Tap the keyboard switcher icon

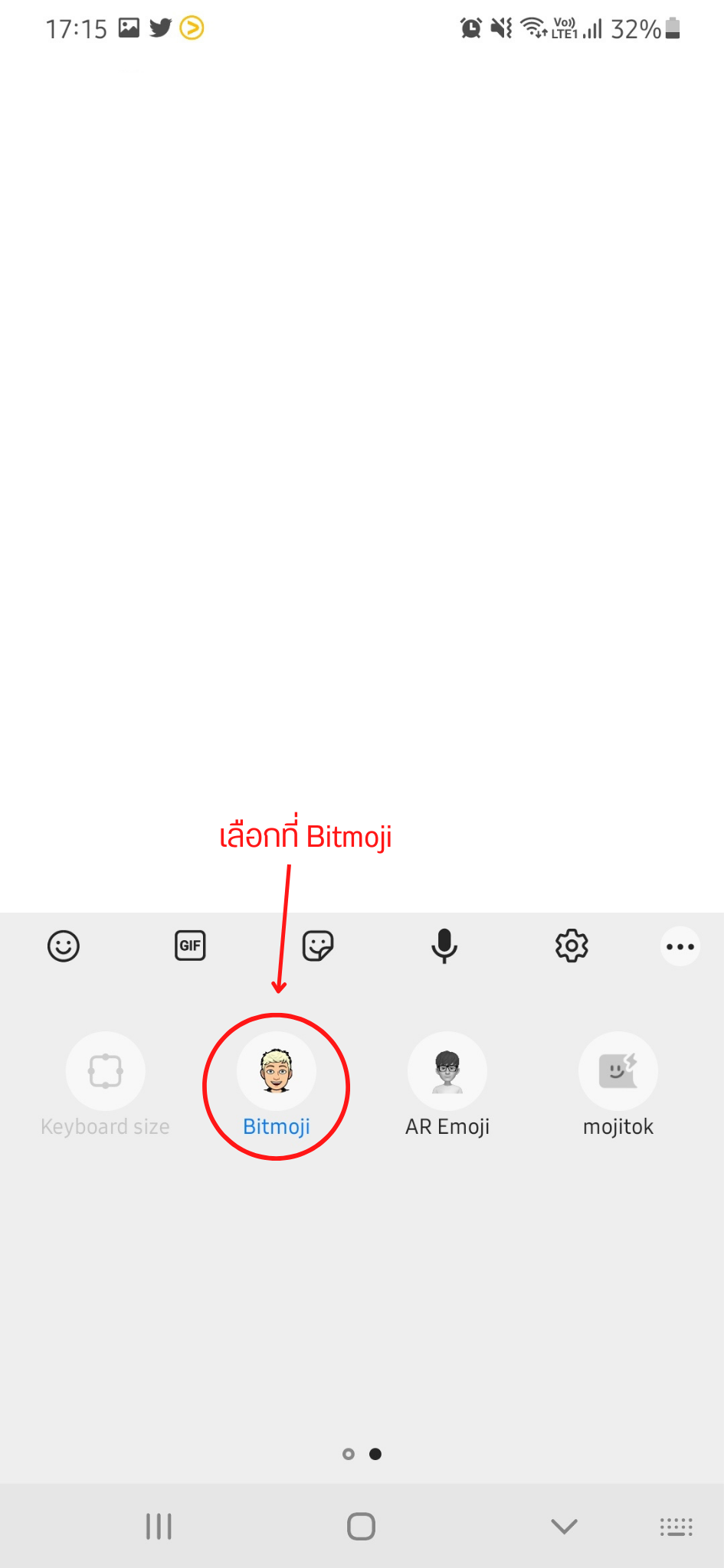676,1527
